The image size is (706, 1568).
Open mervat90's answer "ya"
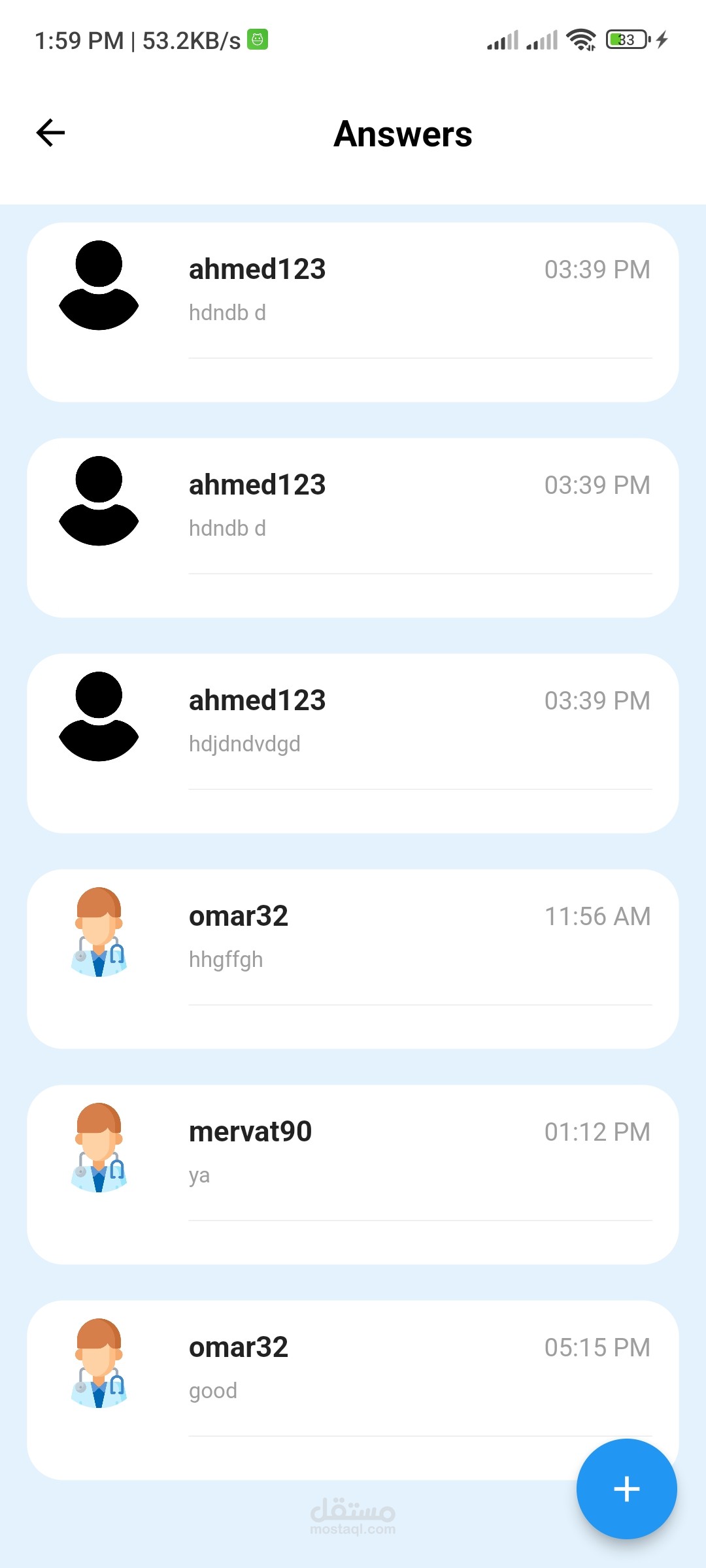pos(353,1174)
